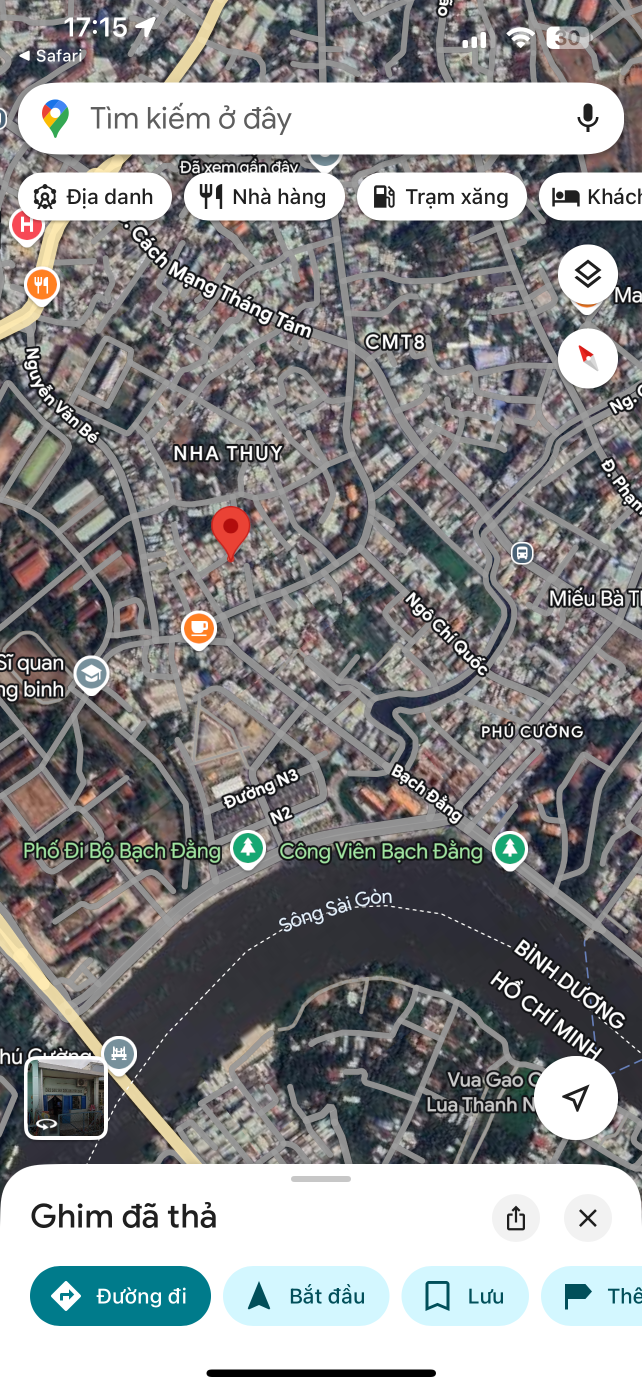Open the orange café marker on the map
This screenshot has width=642, height=1389.
pos(199,630)
